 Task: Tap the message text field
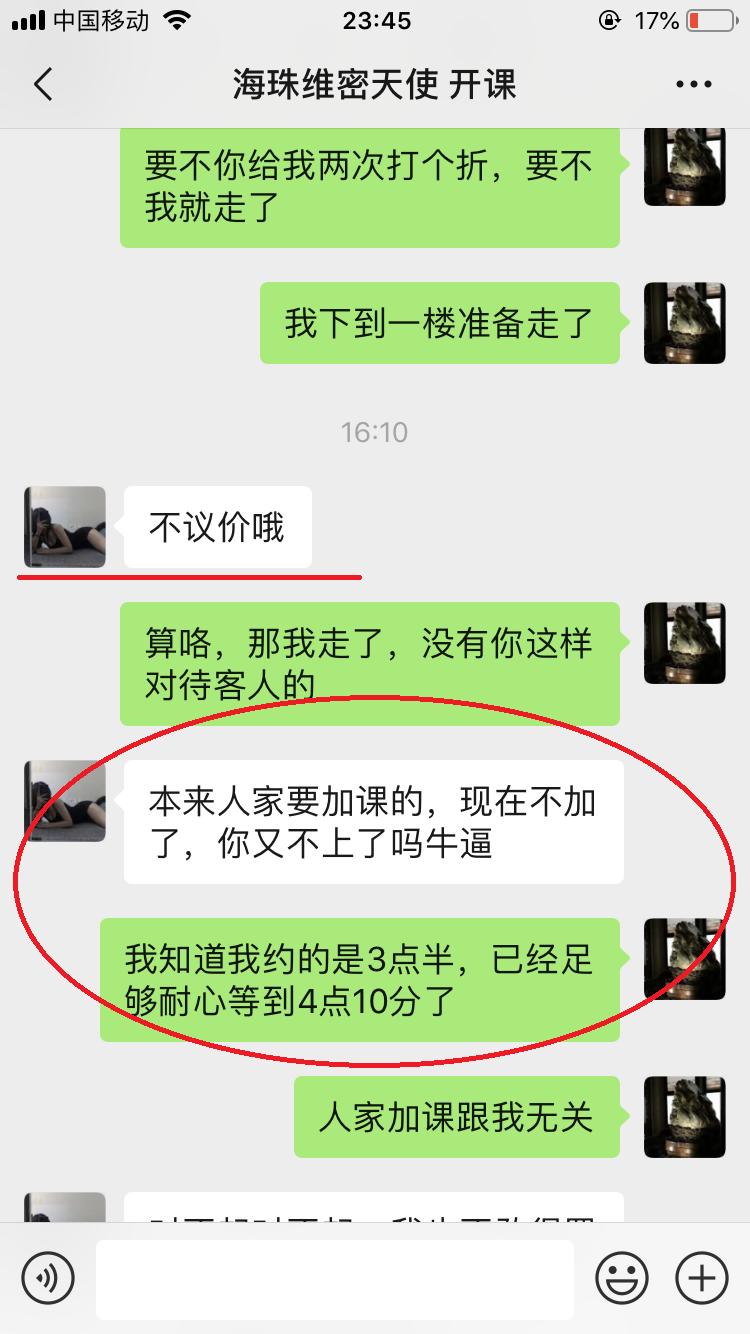tap(335, 1278)
